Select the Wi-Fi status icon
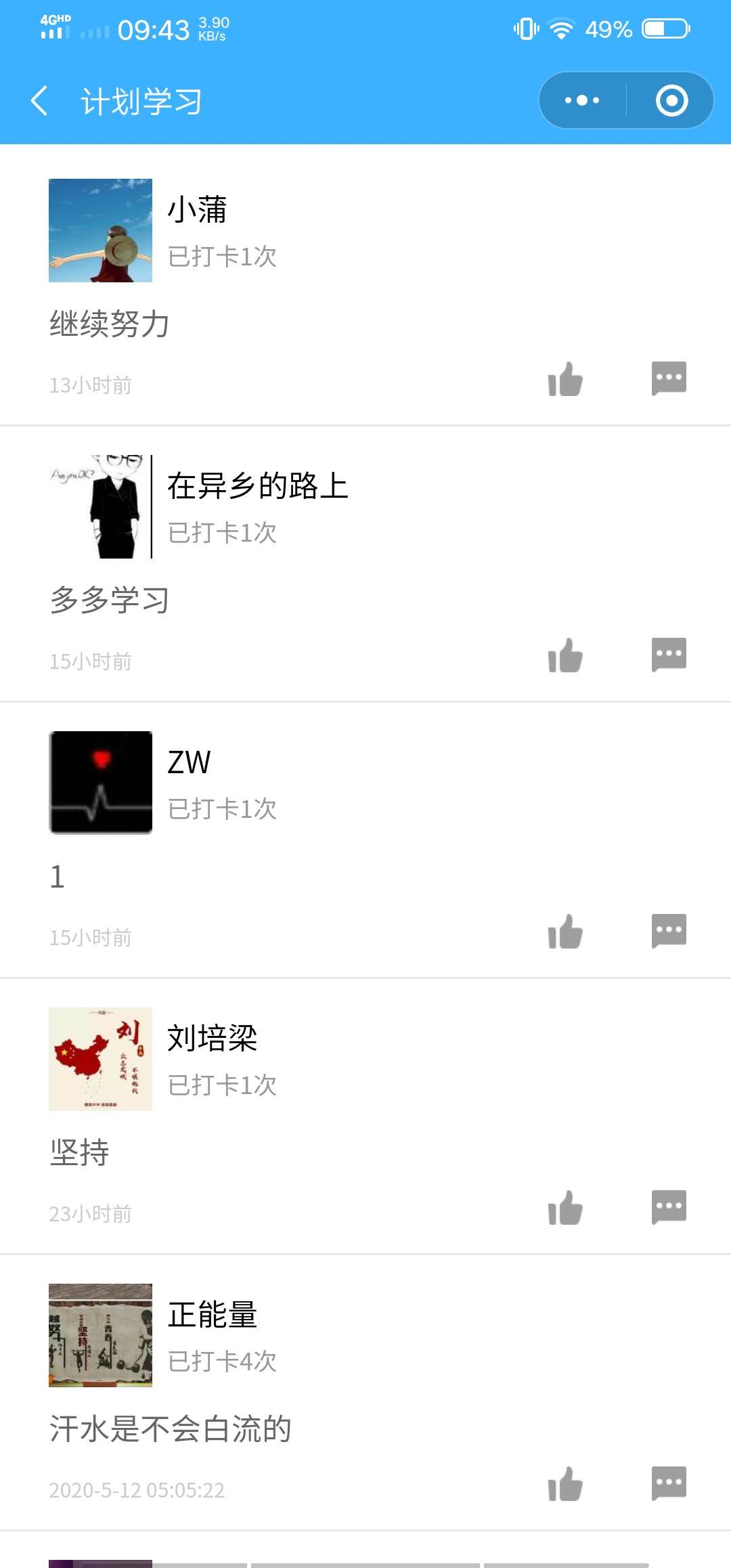This screenshot has height=1568, width=731. point(560,28)
